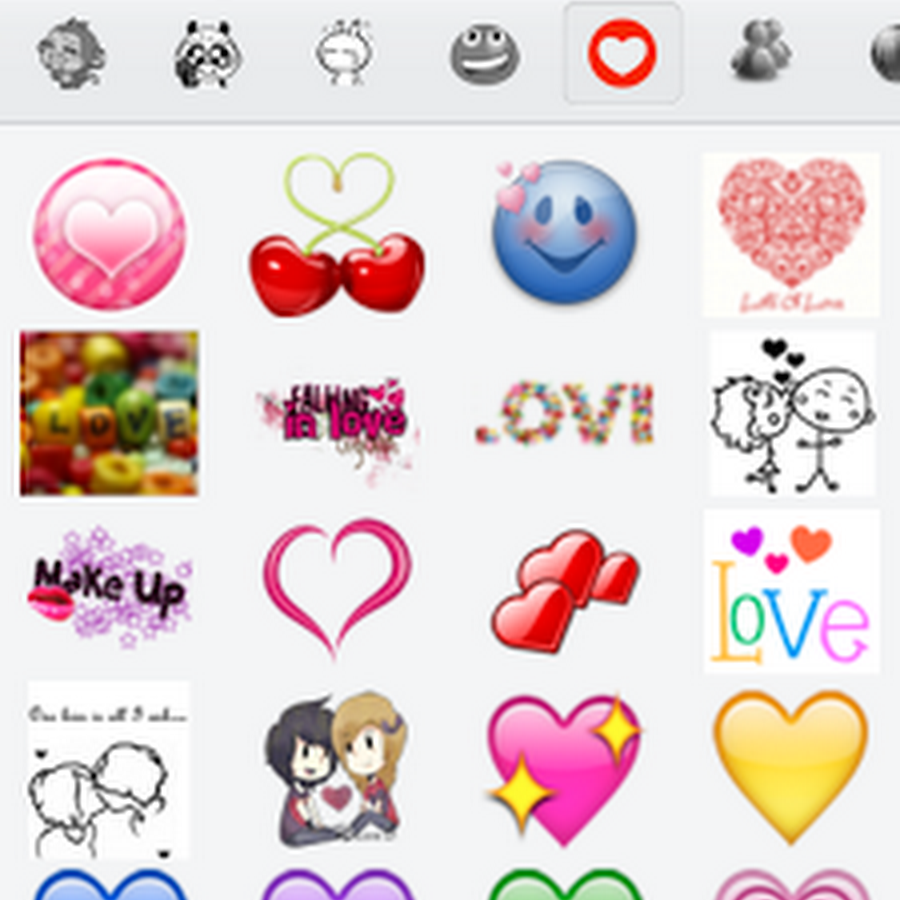Image resolution: width=900 pixels, height=900 pixels.
Task: Choose the colorful LOVE beads photo sticker
Action: click(109, 413)
